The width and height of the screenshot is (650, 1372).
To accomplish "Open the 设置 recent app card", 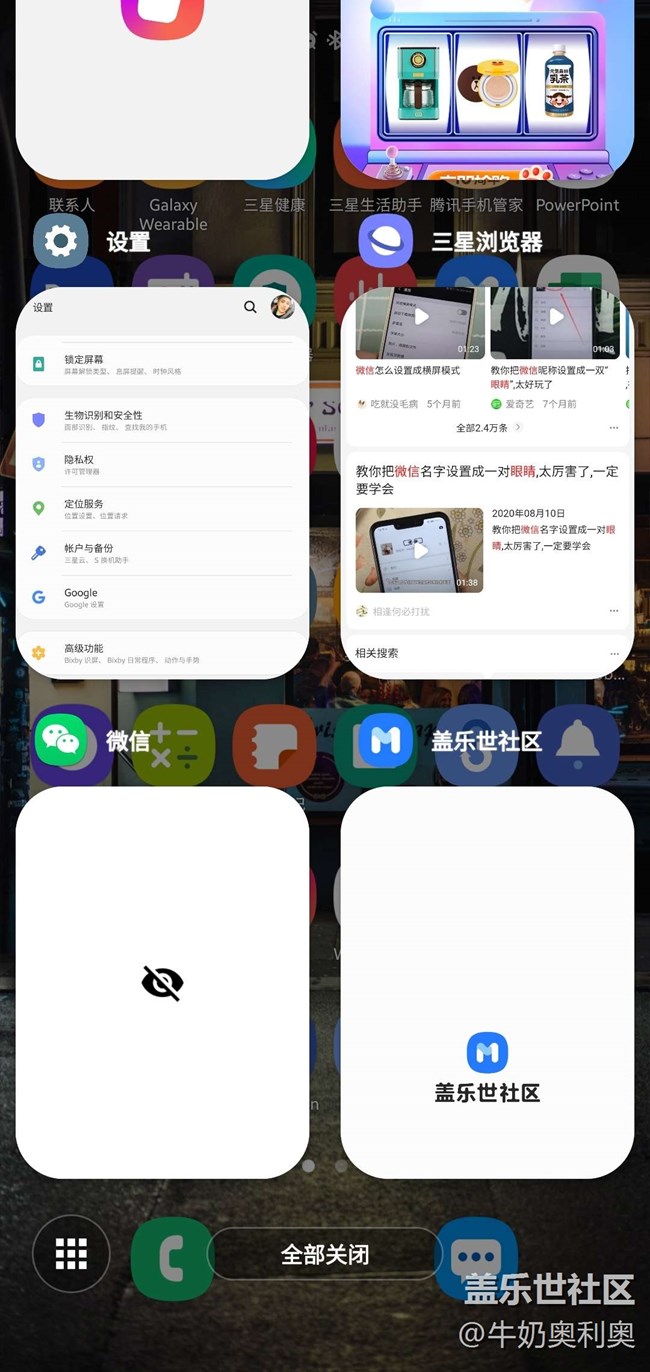I will click(162, 483).
